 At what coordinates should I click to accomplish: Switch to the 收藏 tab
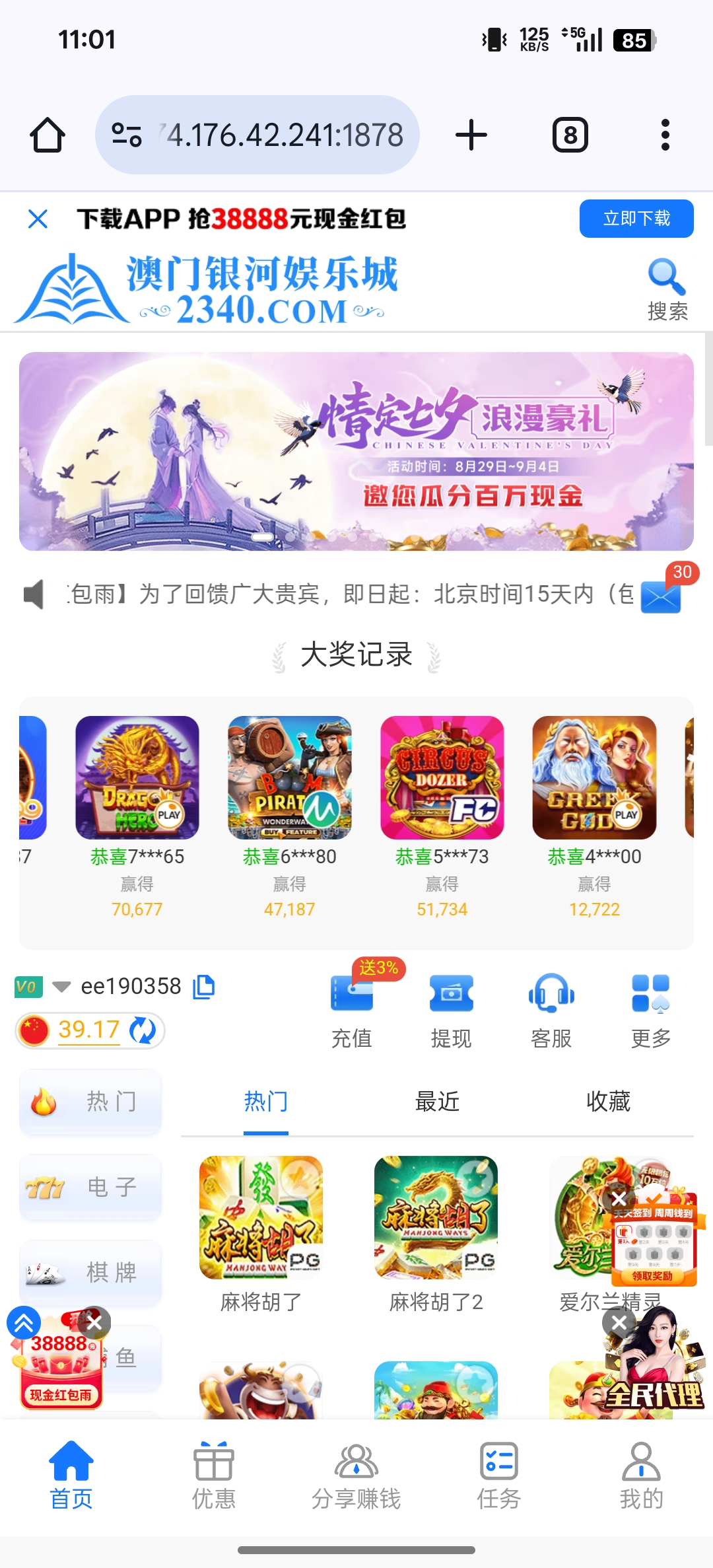pyautogui.click(x=608, y=1102)
